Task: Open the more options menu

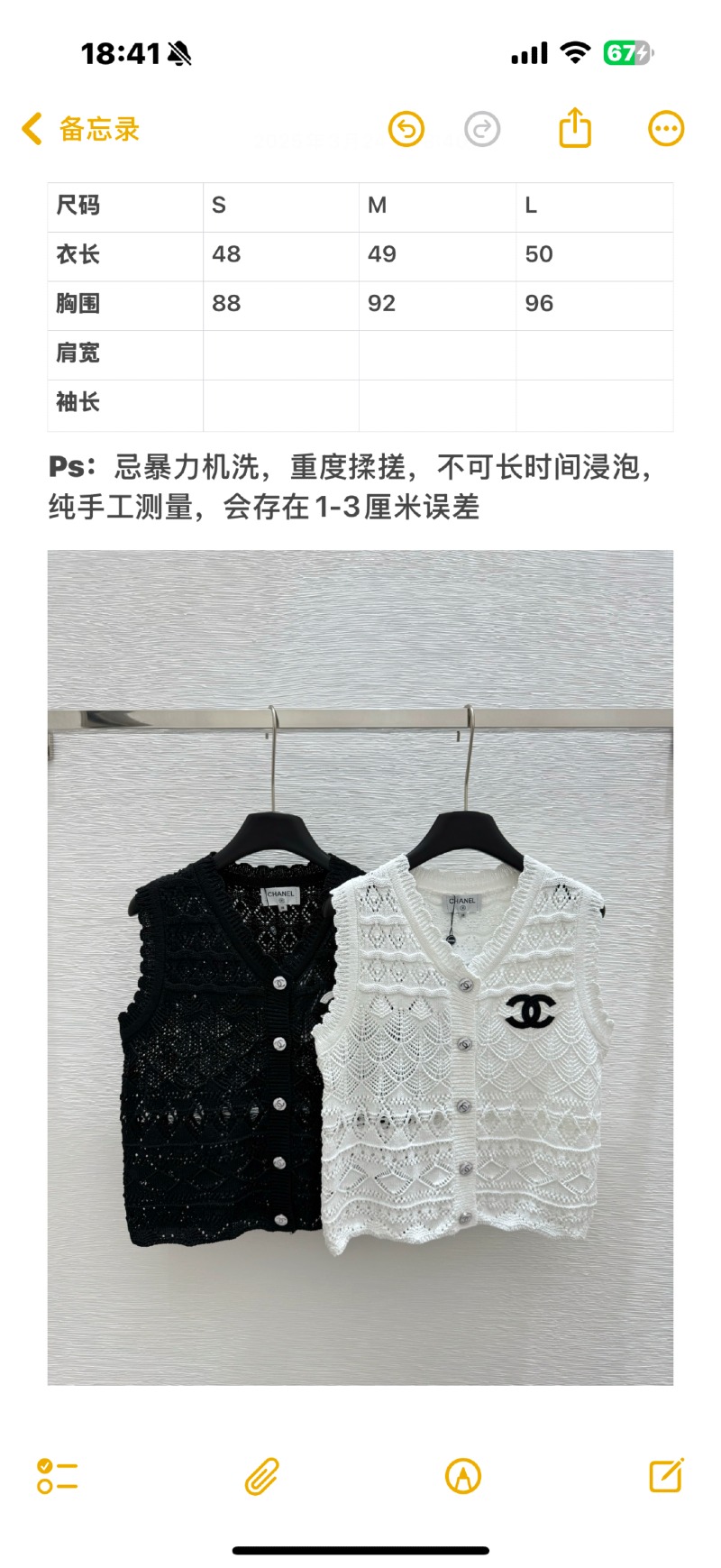Action: [666, 129]
